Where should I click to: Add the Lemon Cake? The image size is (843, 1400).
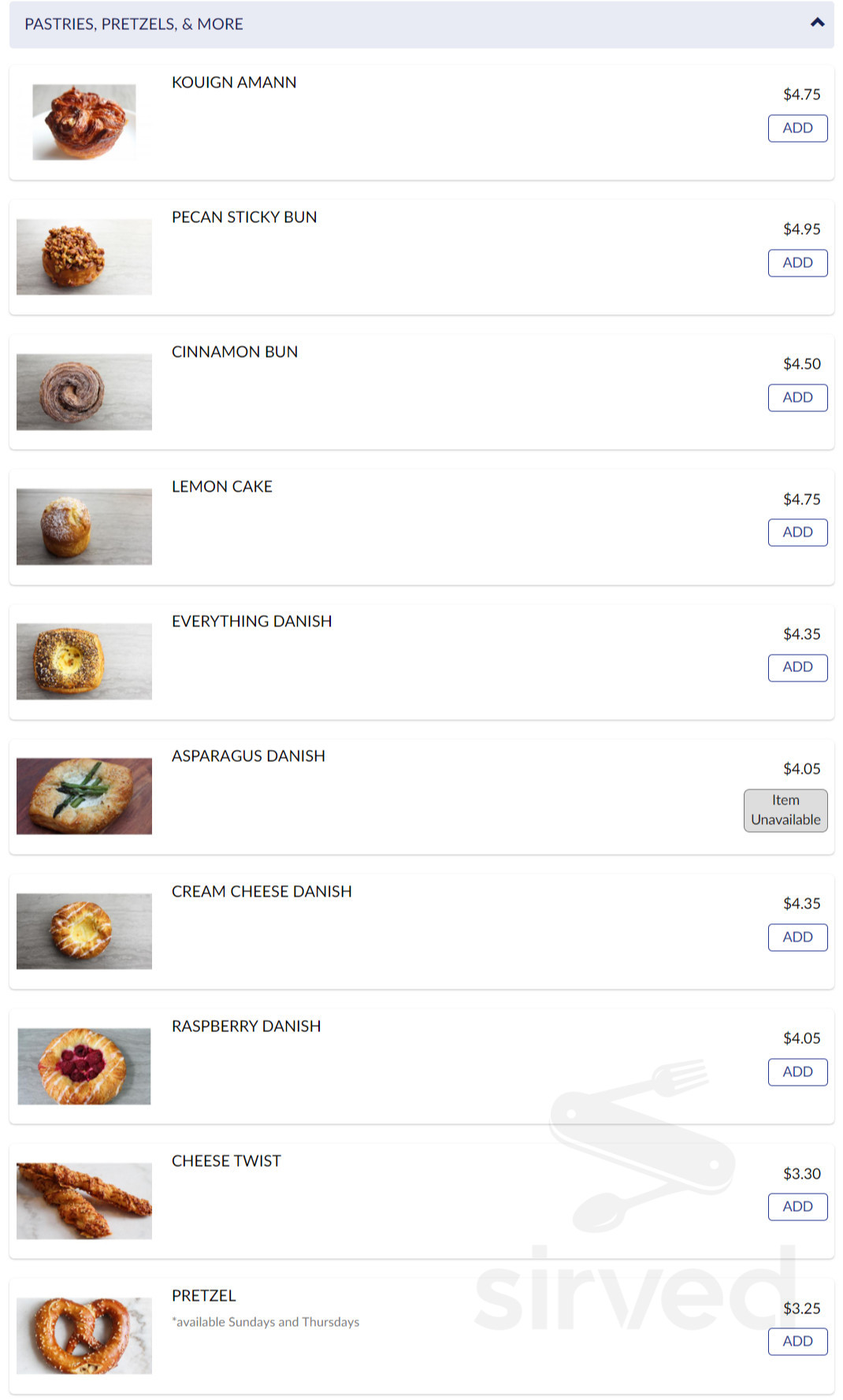[797, 532]
